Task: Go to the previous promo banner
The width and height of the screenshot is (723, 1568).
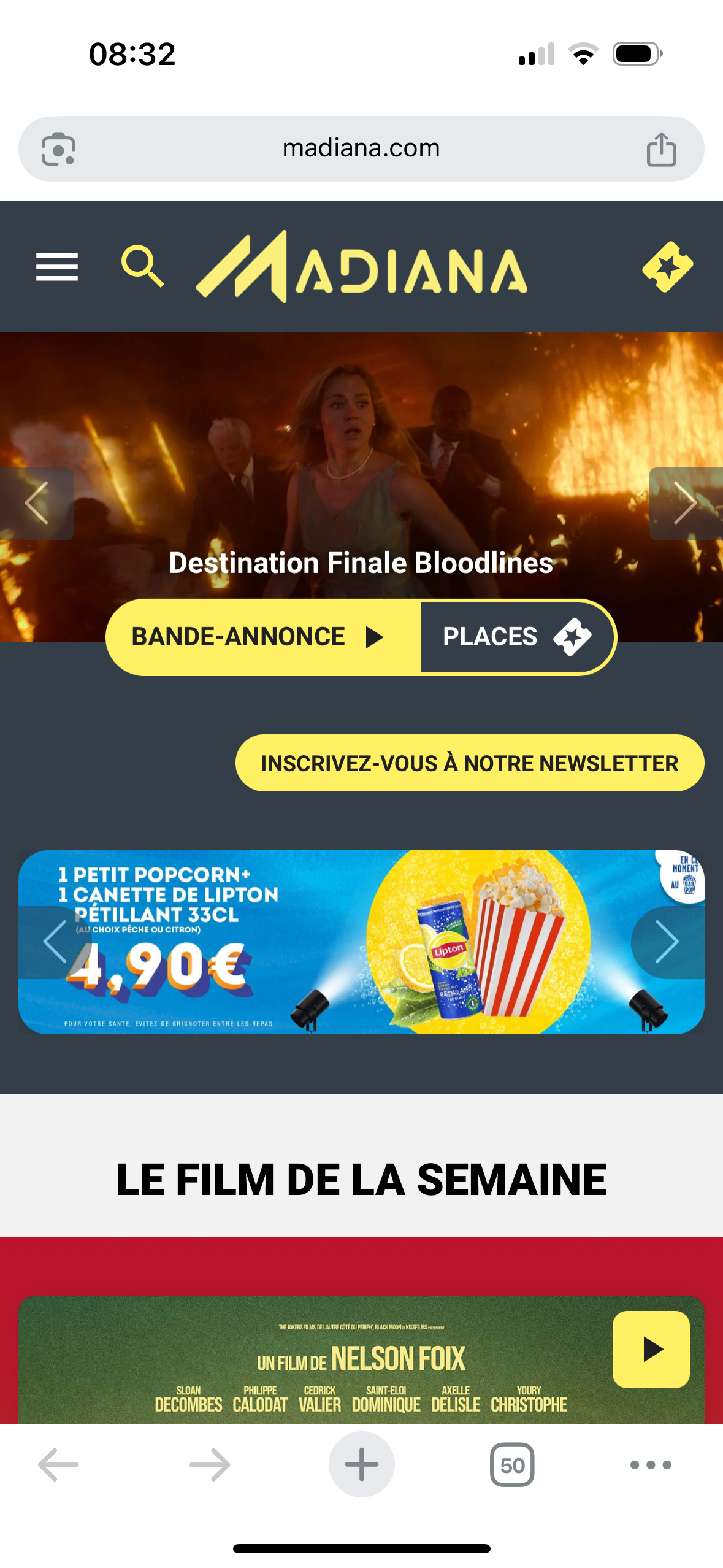Action: 55,942
